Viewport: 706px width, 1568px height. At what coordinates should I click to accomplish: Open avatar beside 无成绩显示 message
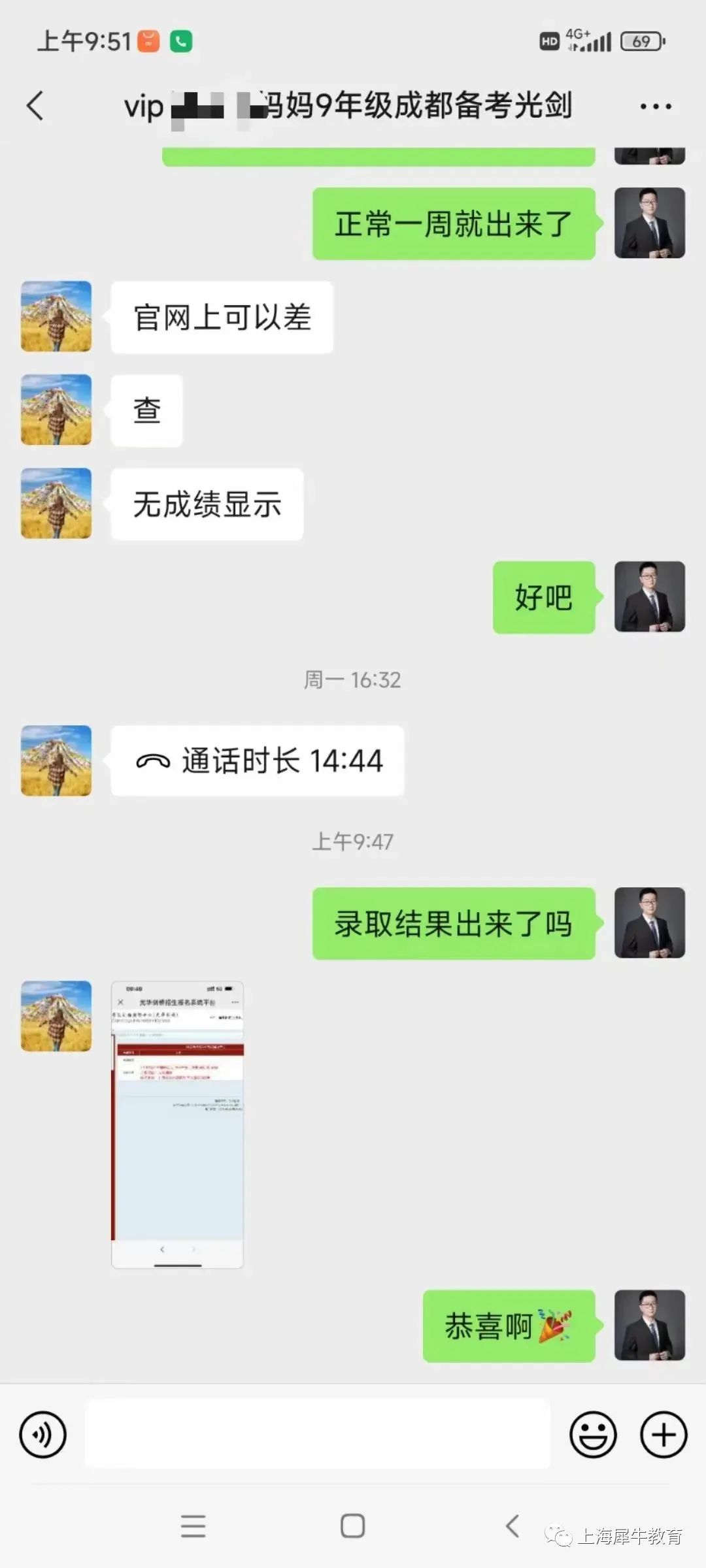(56, 503)
